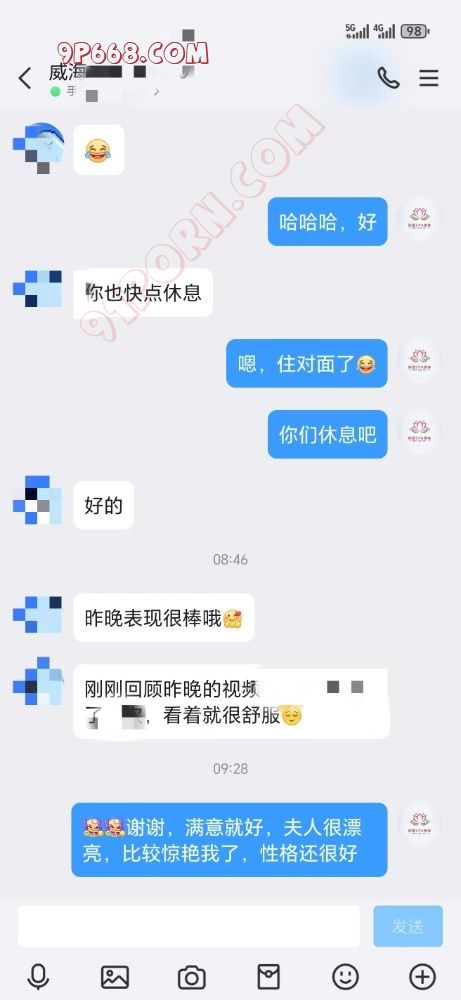Open the photo gallery picker
This screenshot has height=1000, width=461.
tap(115, 977)
